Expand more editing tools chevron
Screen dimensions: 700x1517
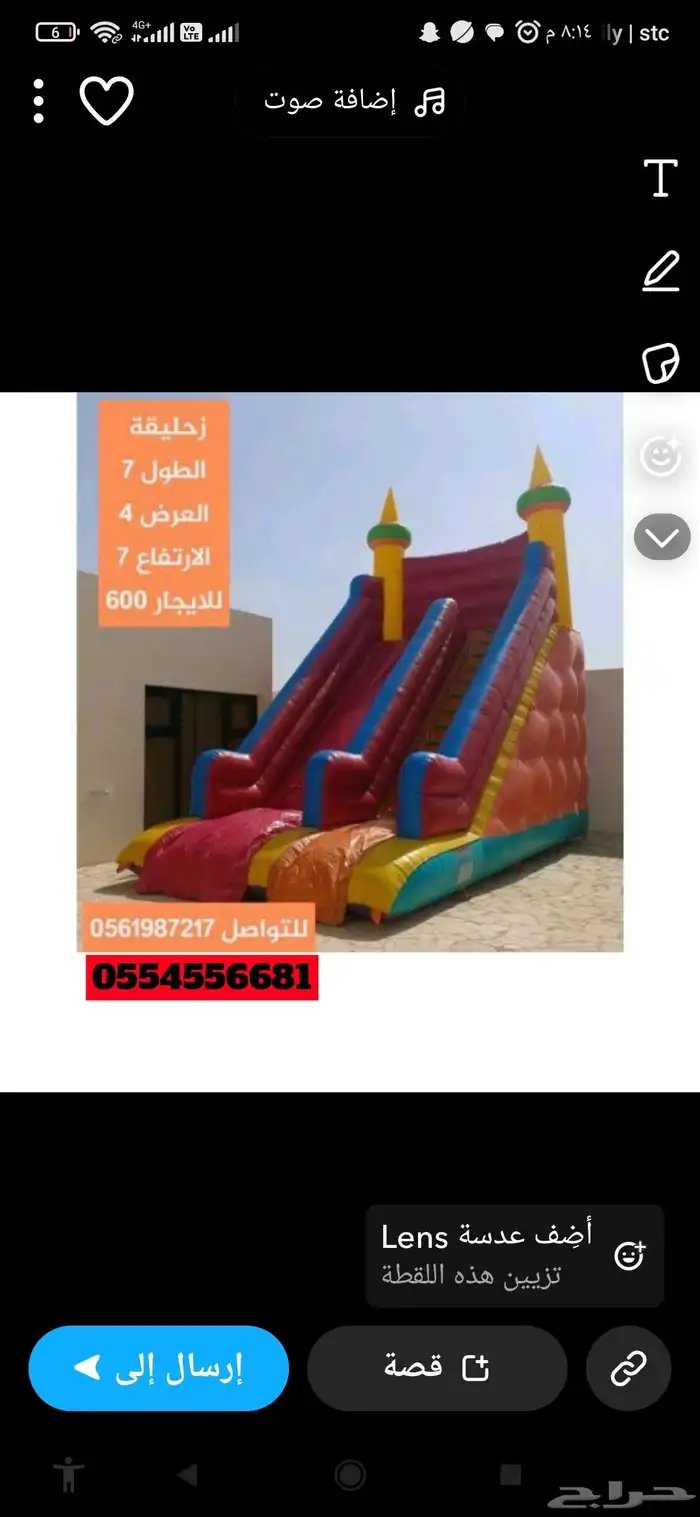pos(661,538)
